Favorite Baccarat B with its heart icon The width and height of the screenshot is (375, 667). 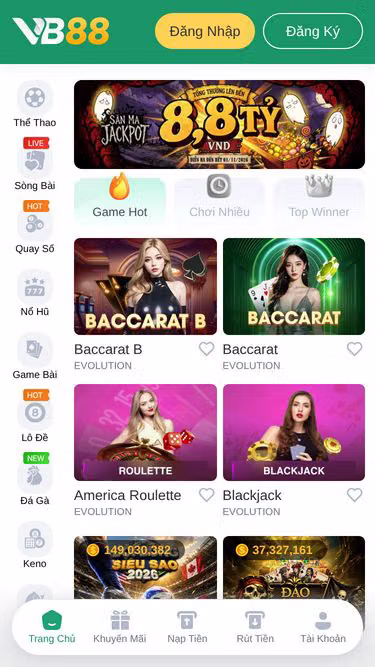[x=207, y=349]
